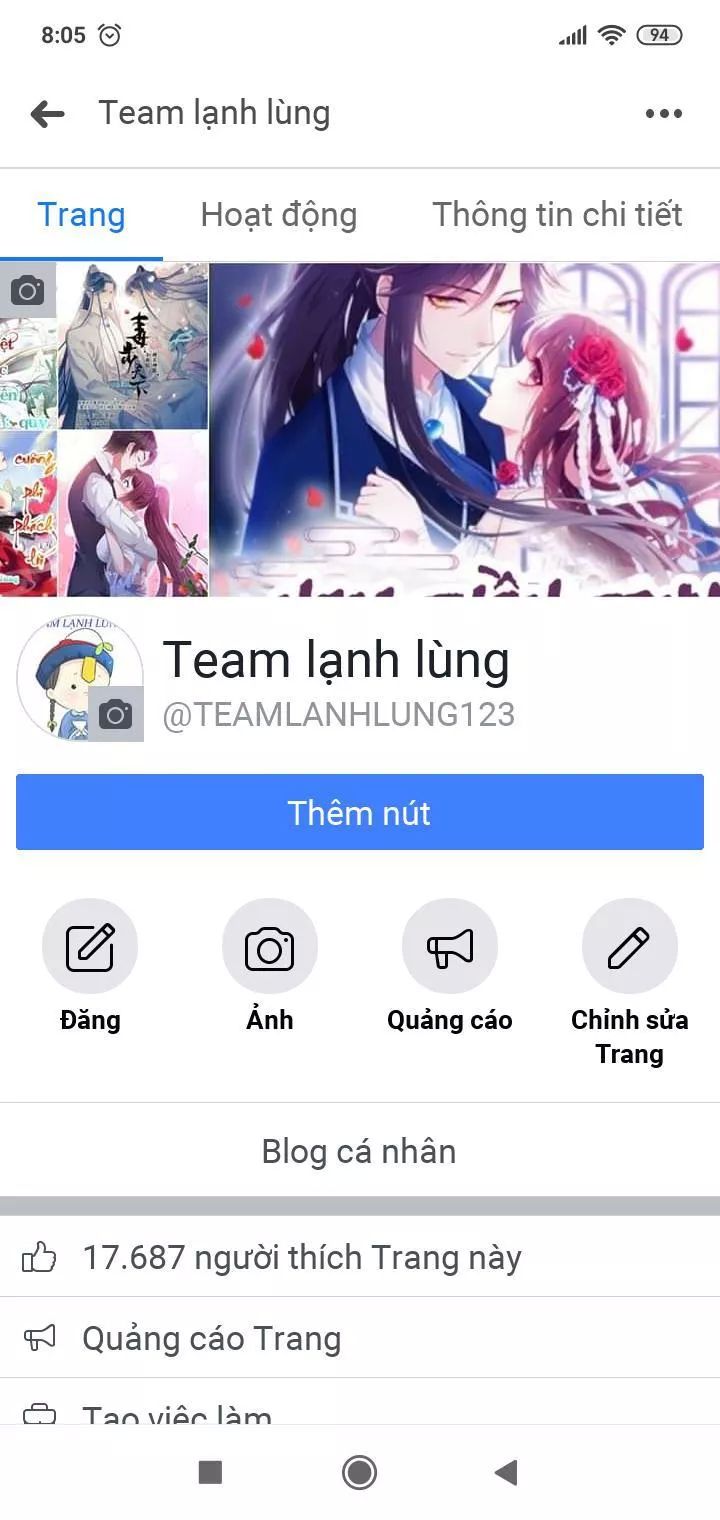Open the three-dot overflow menu
This screenshot has width=720, height=1520.
663,114
